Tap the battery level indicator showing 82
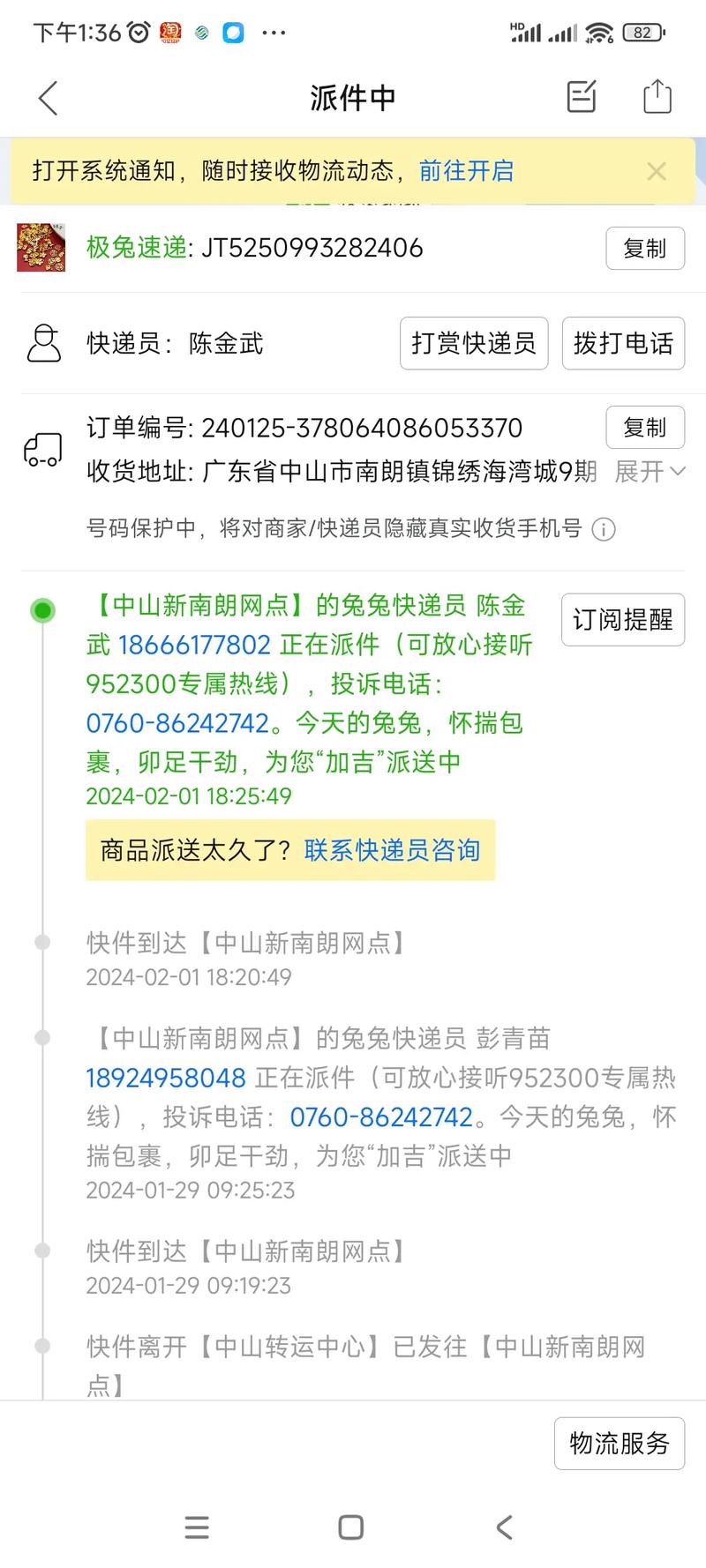The image size is (706, 1568). (643, 32)
